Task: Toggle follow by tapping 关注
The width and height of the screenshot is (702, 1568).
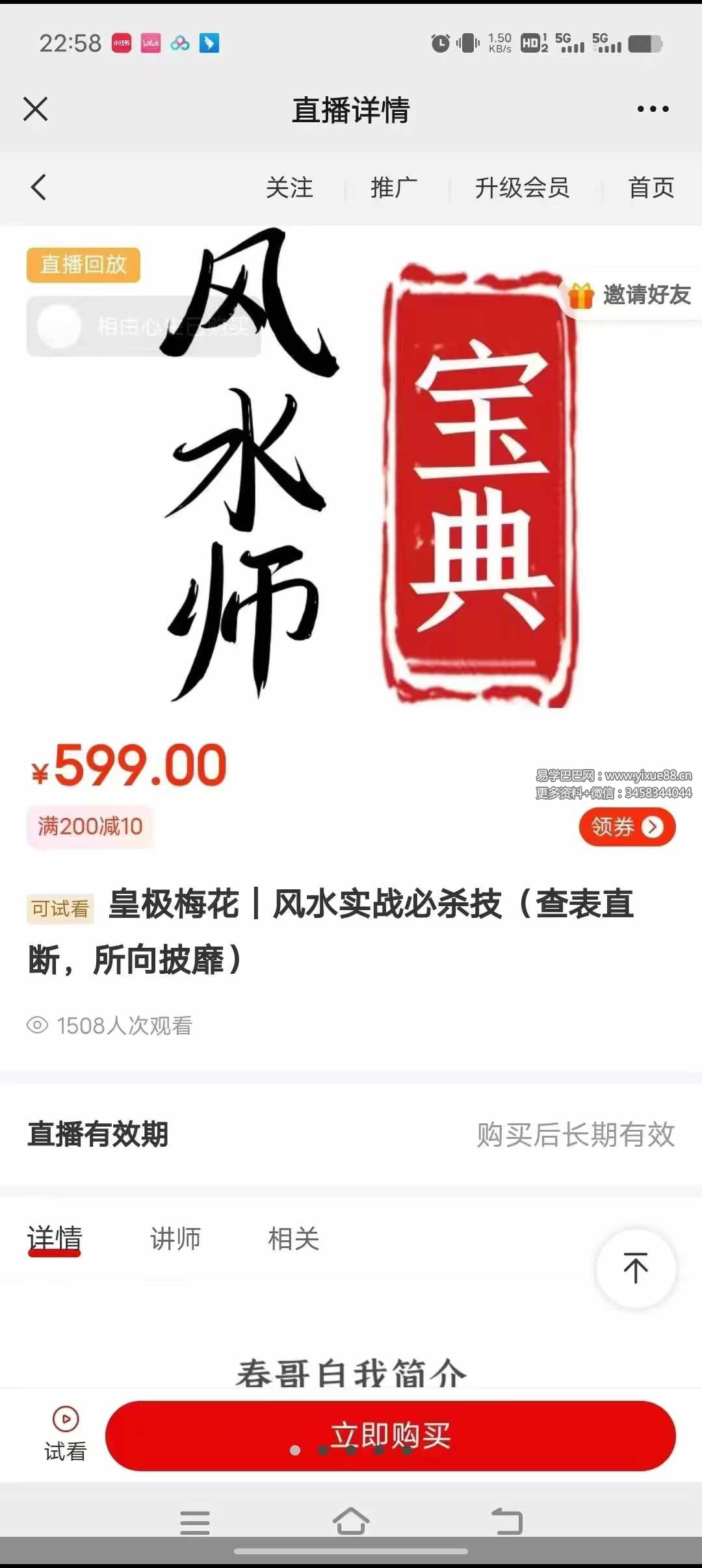Action: [290, 189]
